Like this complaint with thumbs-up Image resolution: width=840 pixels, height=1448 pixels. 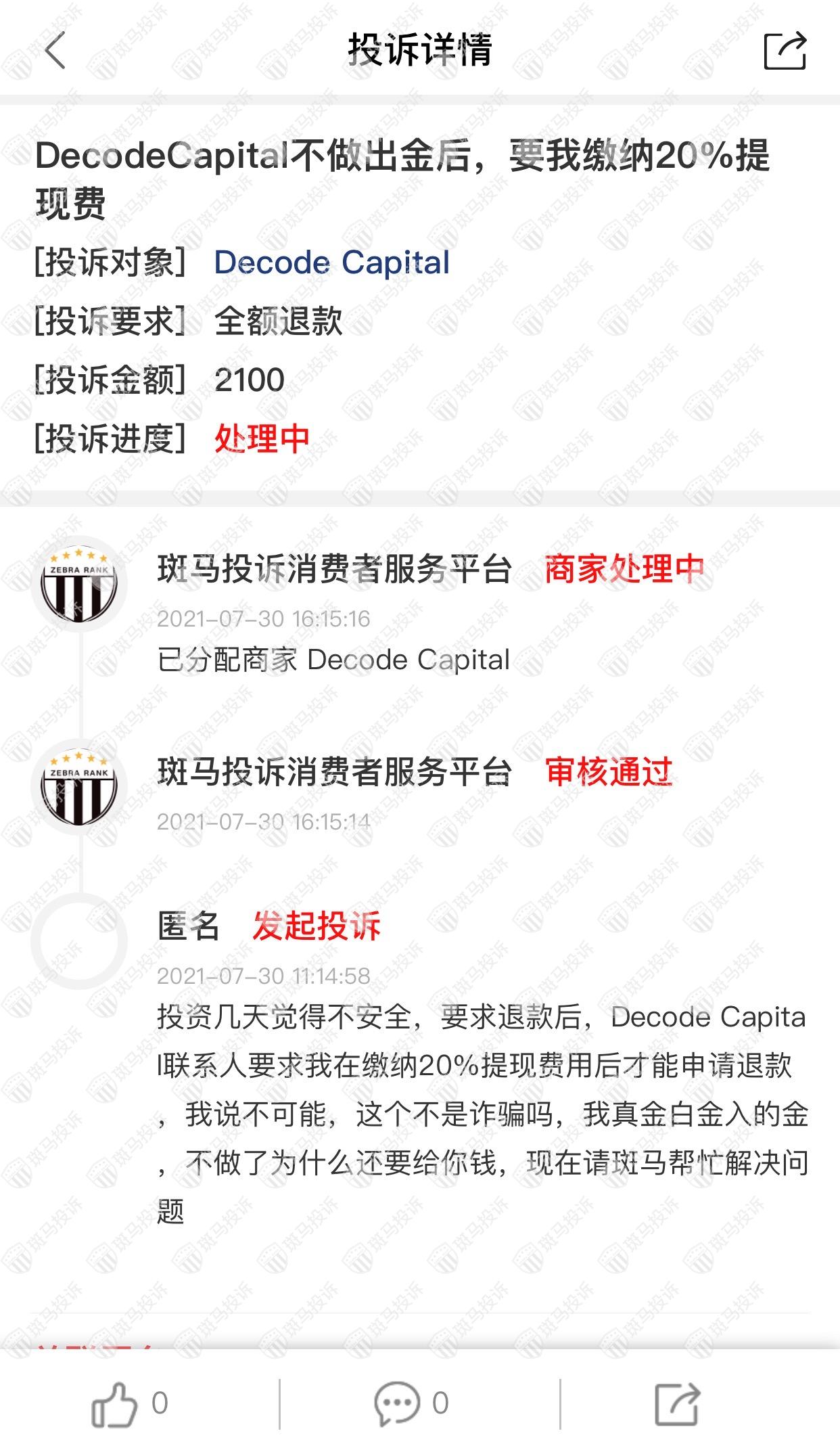[115, 1404]
